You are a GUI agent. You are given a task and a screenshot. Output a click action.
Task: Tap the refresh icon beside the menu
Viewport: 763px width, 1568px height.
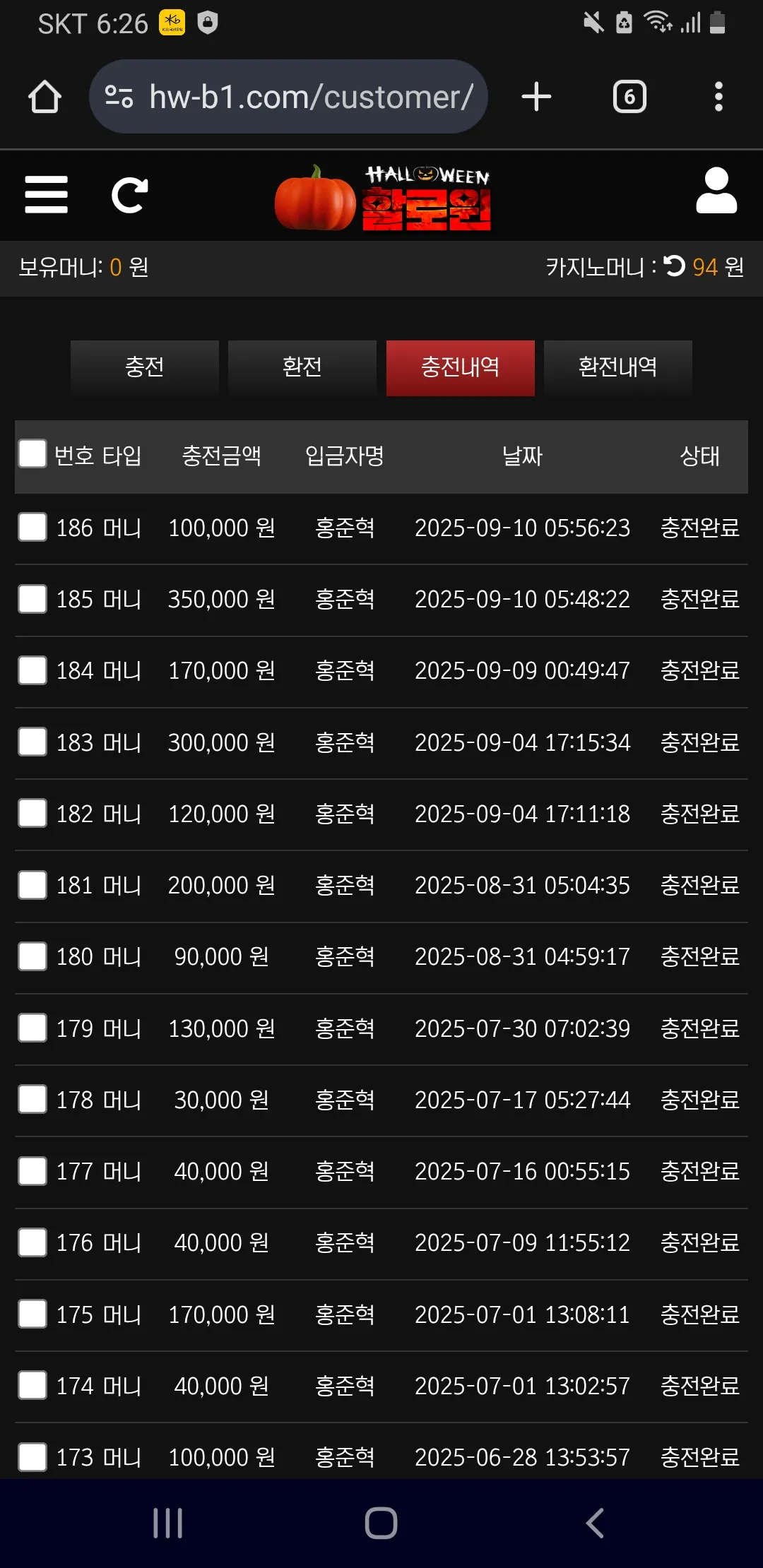[x=130, y=195]
